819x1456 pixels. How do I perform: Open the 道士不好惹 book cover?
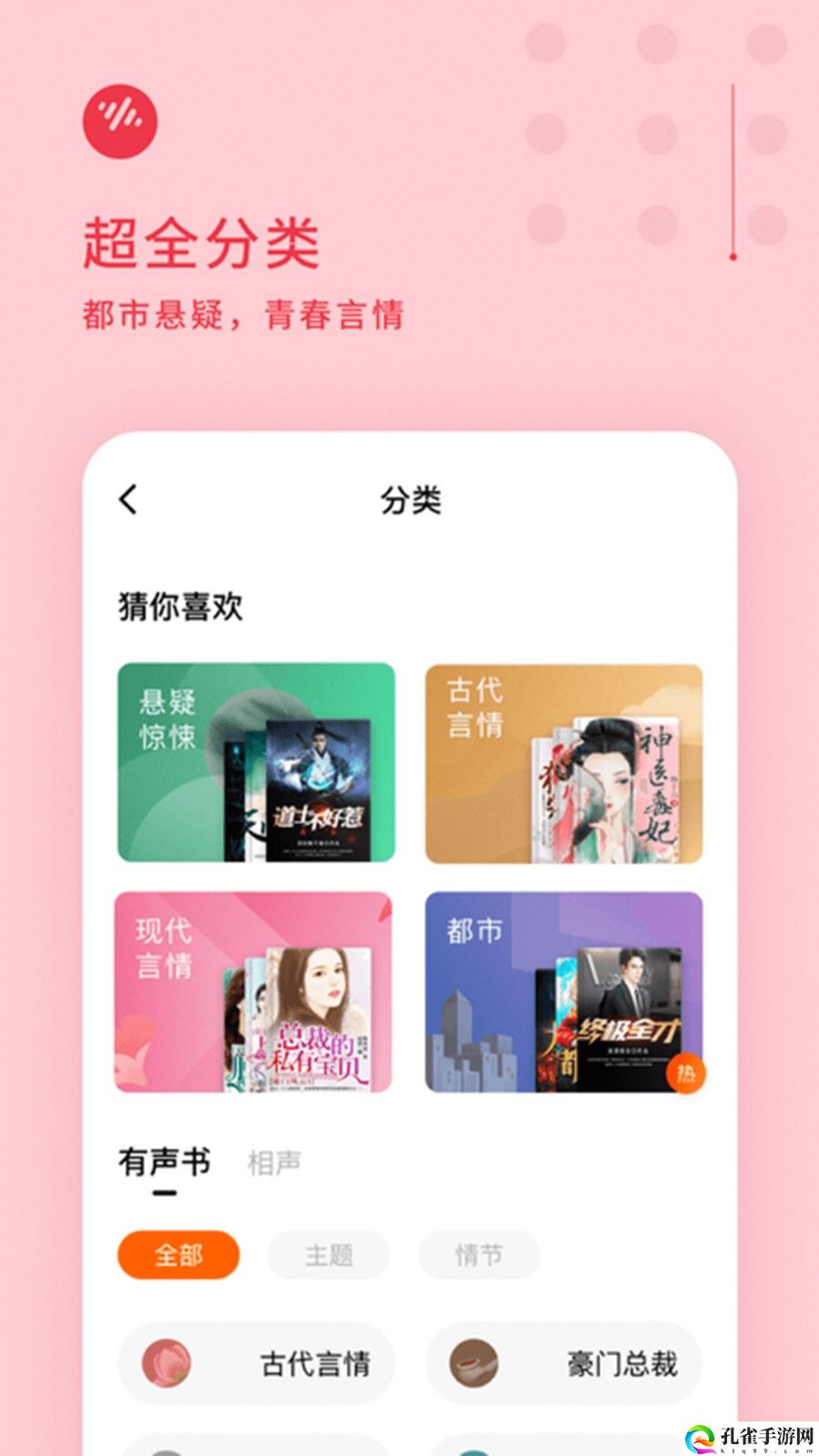tap(318, 792)
